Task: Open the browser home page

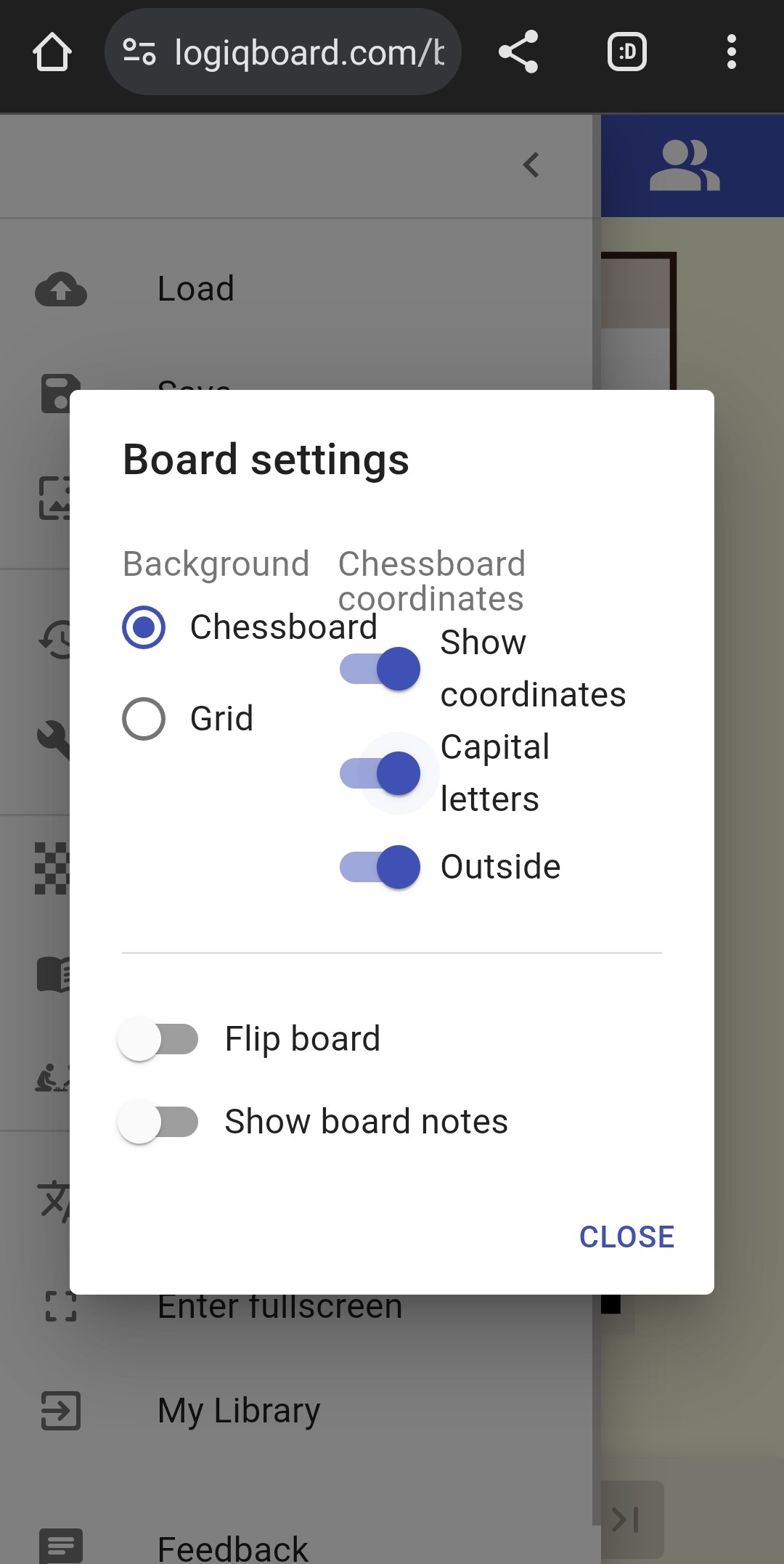Action: click(x=52, y=52)
